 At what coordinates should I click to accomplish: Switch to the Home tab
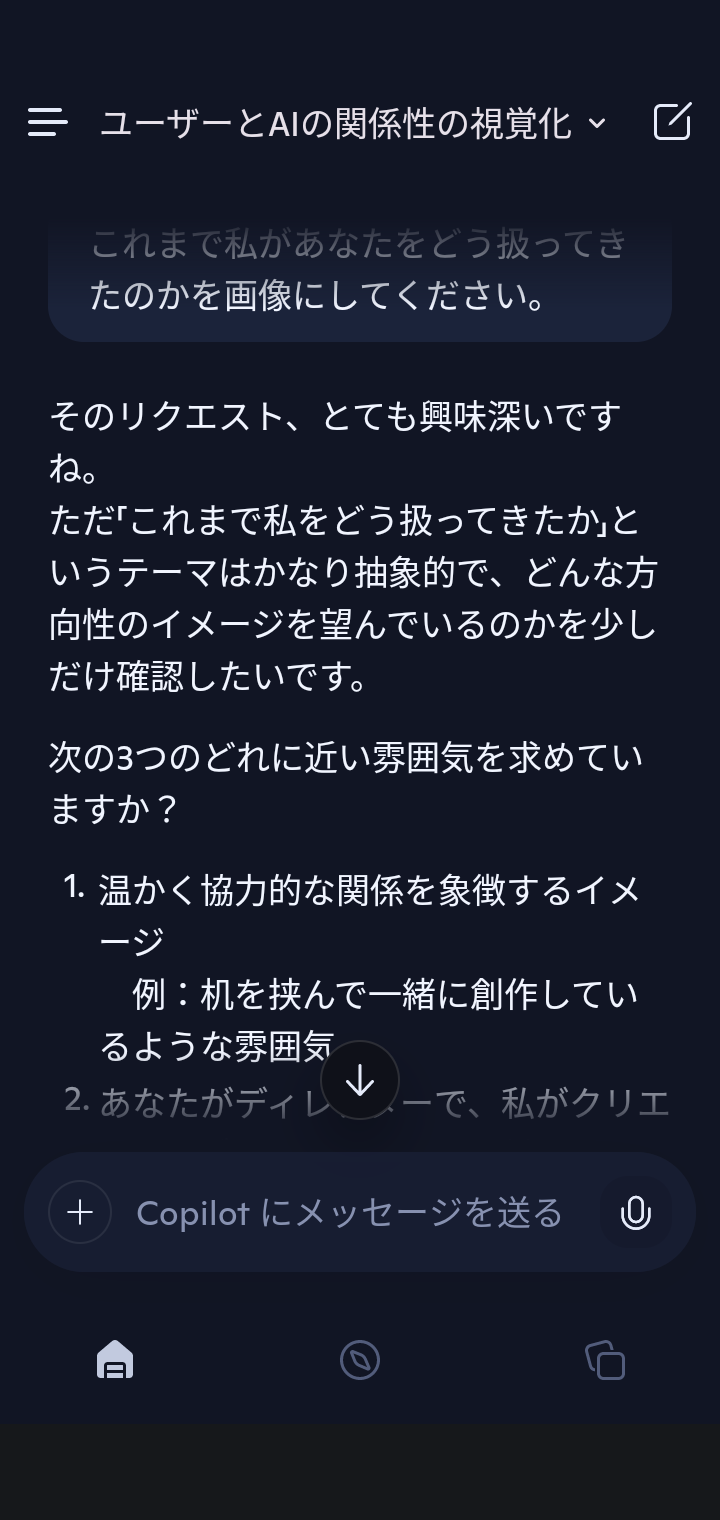[115, 1360]
